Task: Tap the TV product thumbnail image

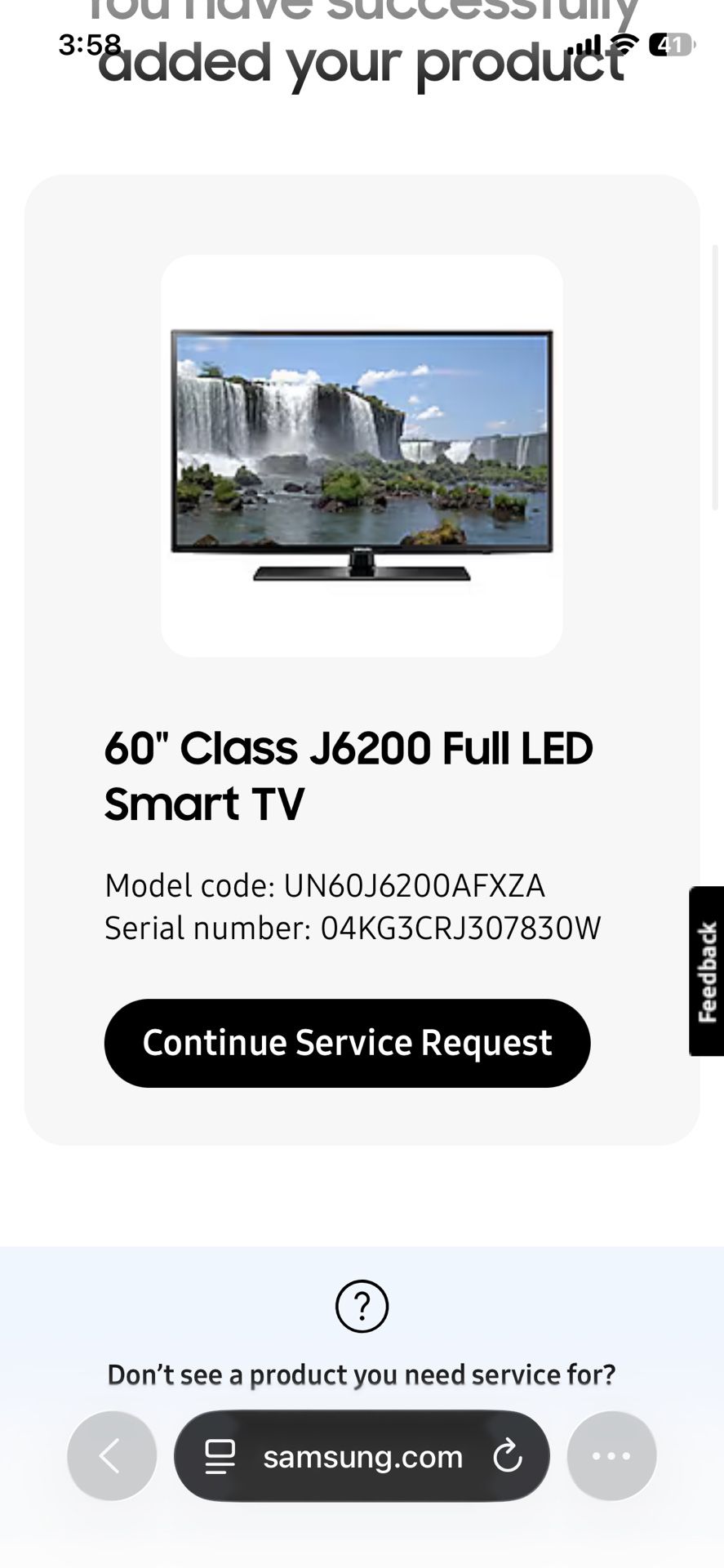Action: tap(362, 455)
